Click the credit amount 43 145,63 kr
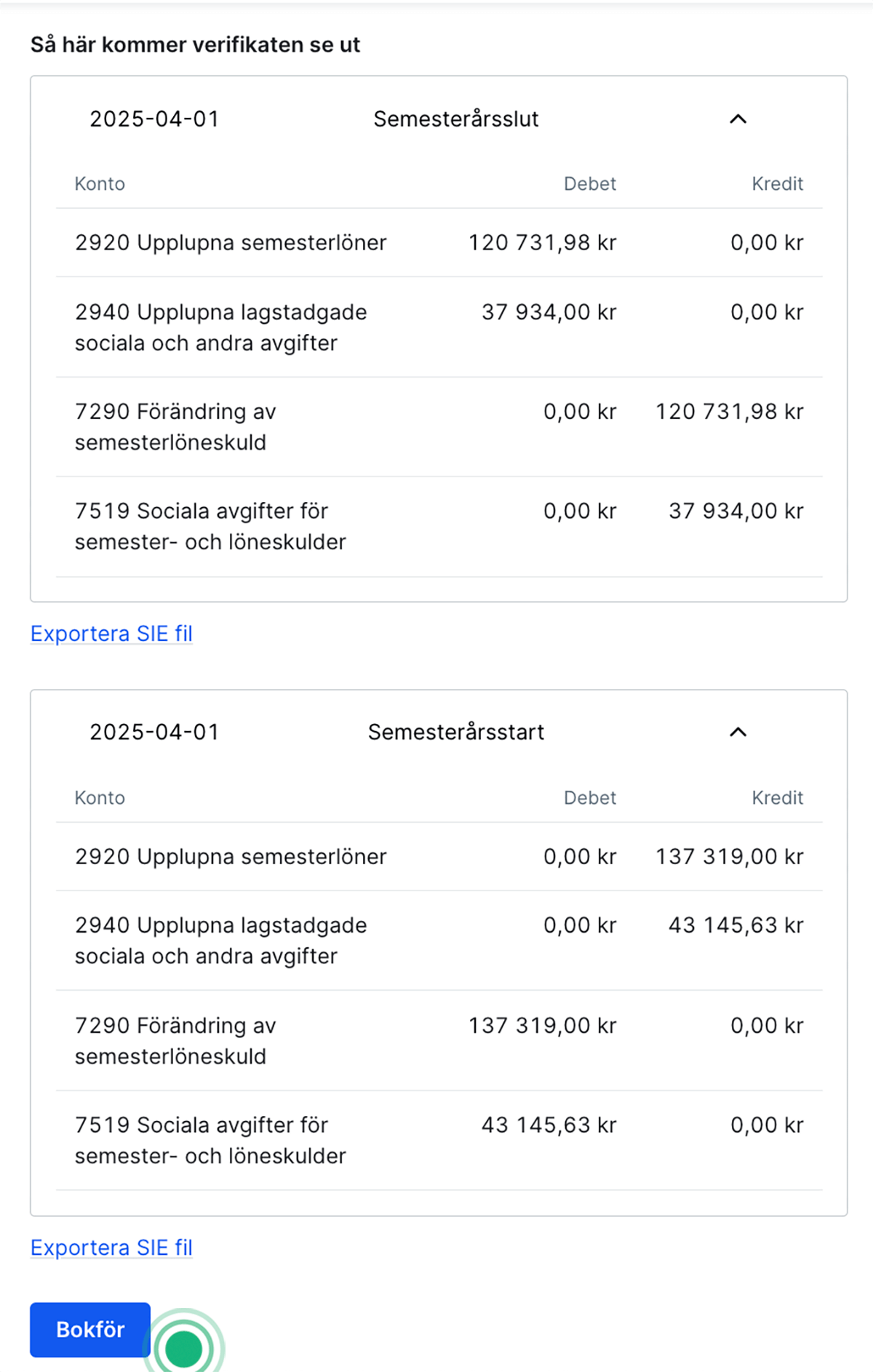This screenshot has width=873, height=1372. (x=736, y=925)
